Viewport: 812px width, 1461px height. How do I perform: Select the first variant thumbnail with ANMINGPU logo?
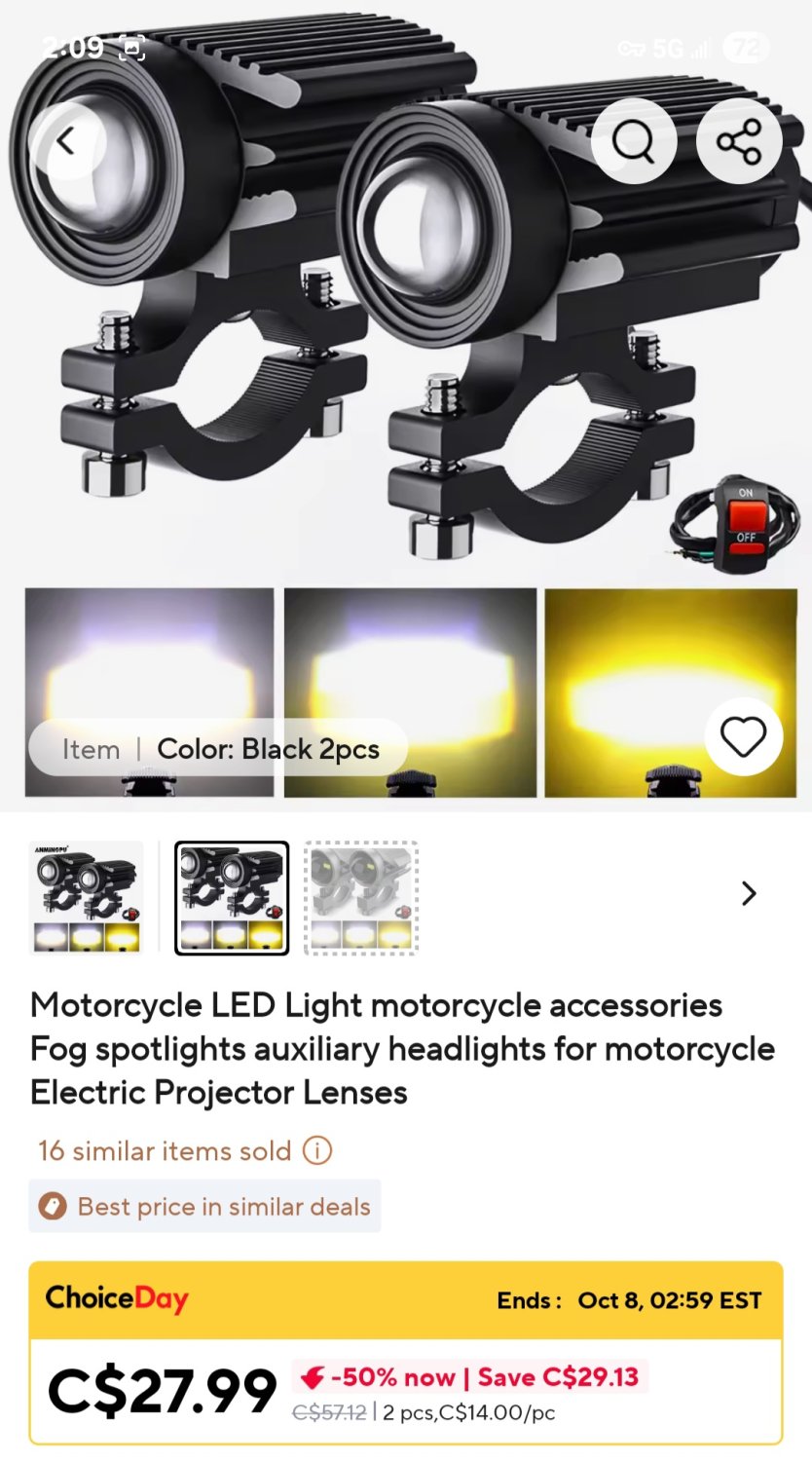tap(86, 897)
